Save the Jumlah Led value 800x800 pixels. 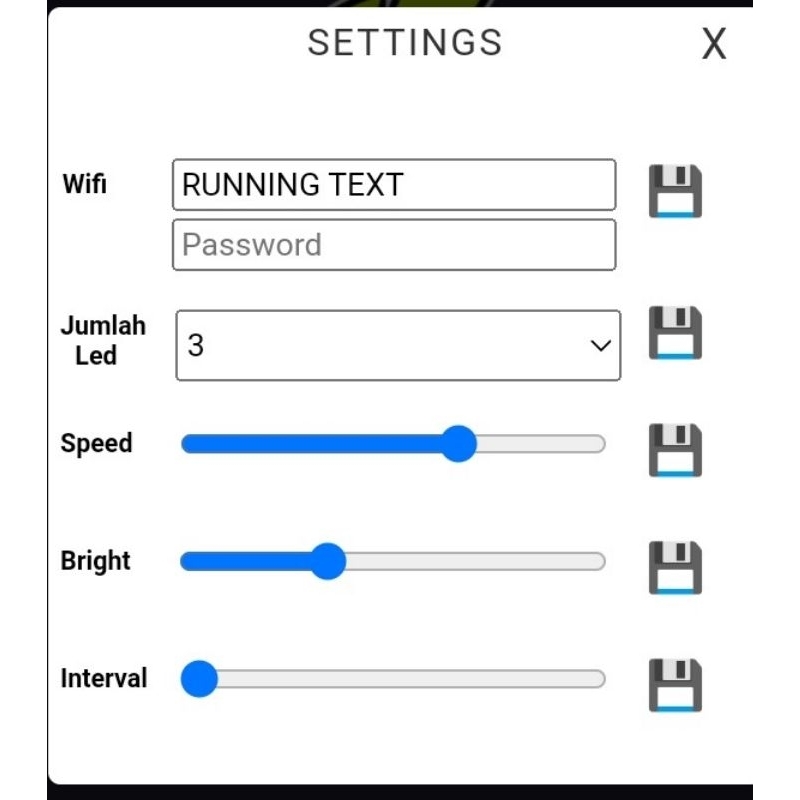(675, 333)
